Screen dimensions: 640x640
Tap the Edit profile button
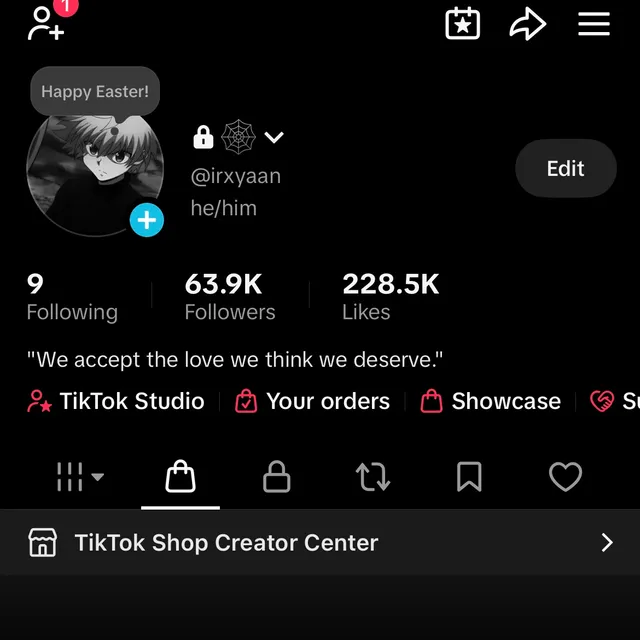click(565, 169)
